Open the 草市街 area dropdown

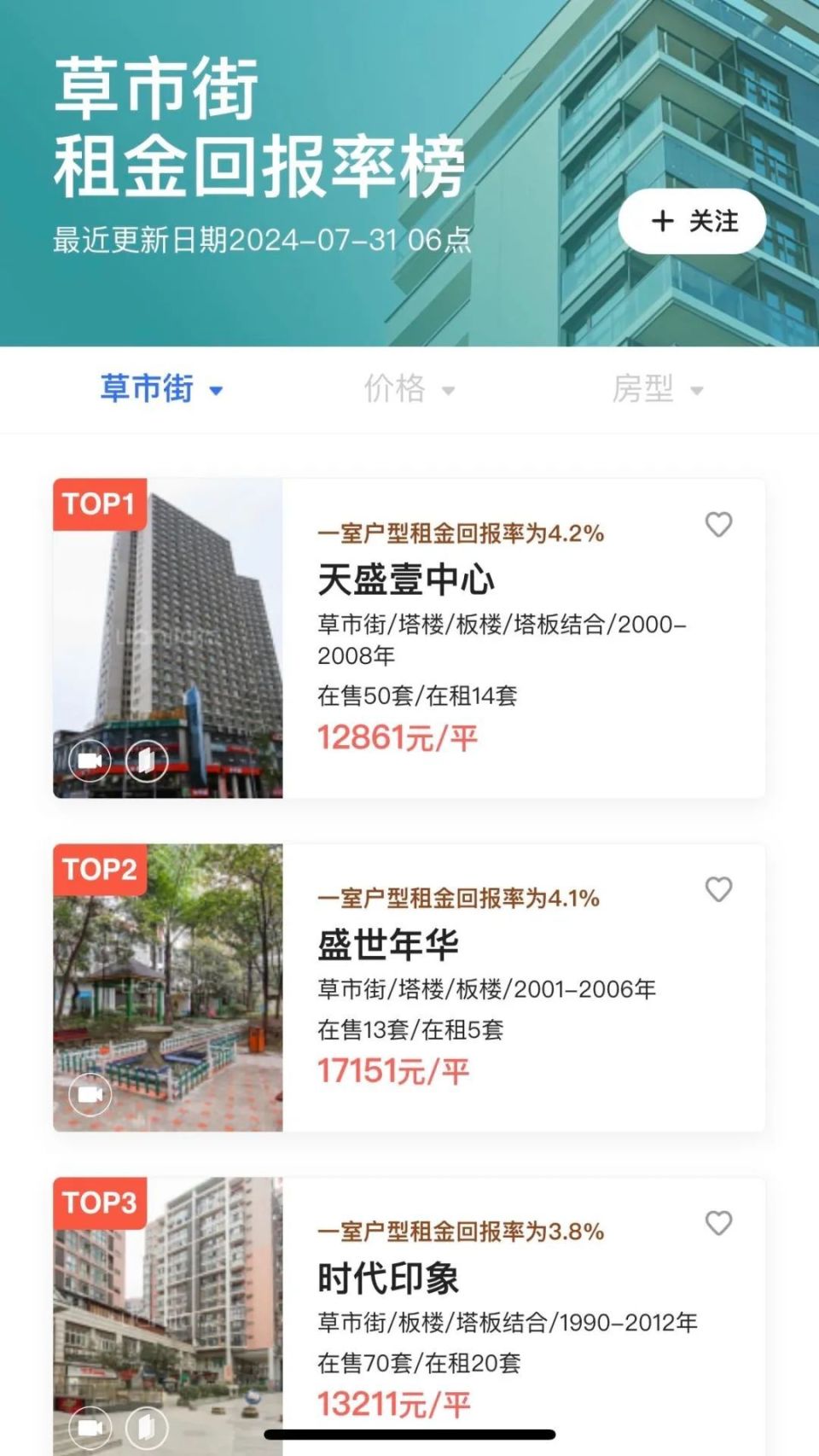click(162, 389)
